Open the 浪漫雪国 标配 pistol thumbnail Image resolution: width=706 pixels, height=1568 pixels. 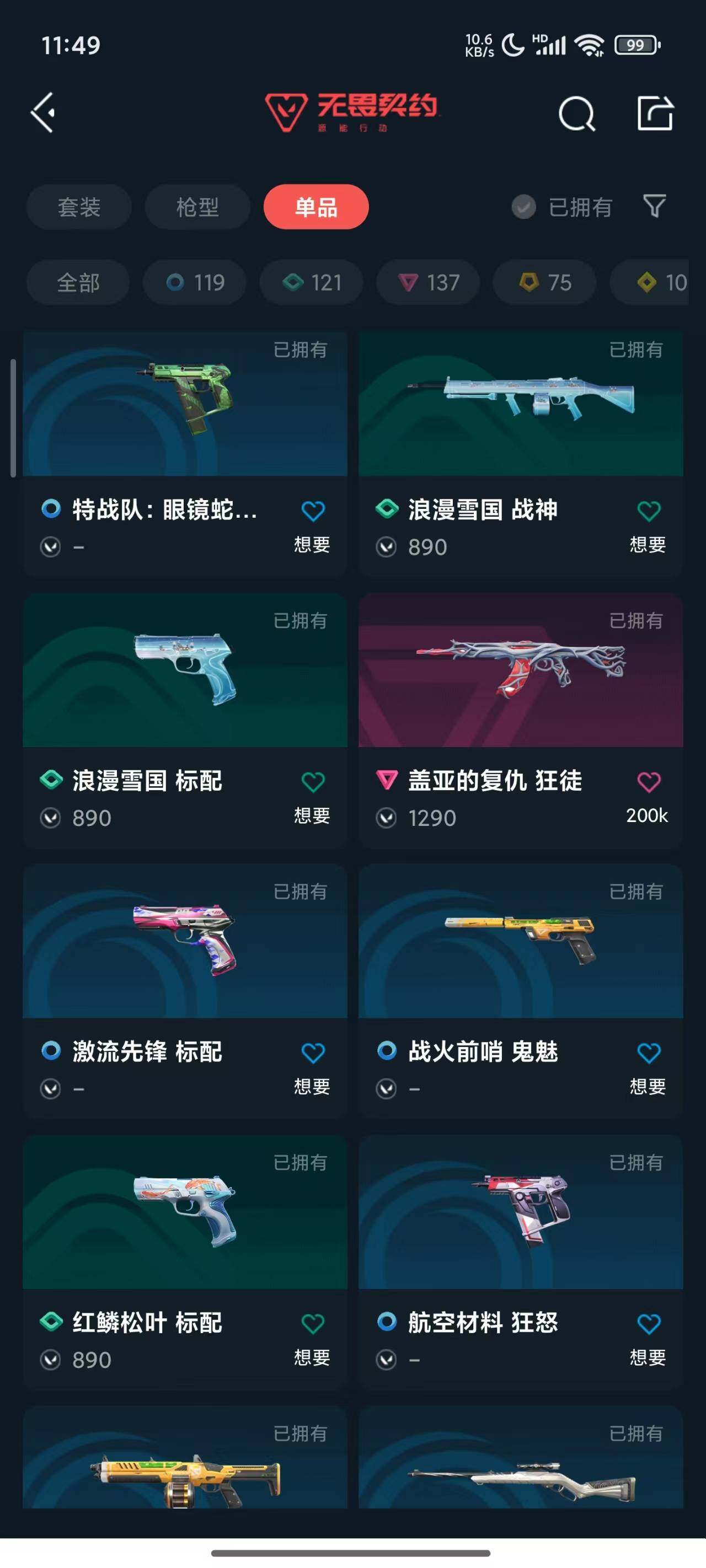click(x=185, y=669)
